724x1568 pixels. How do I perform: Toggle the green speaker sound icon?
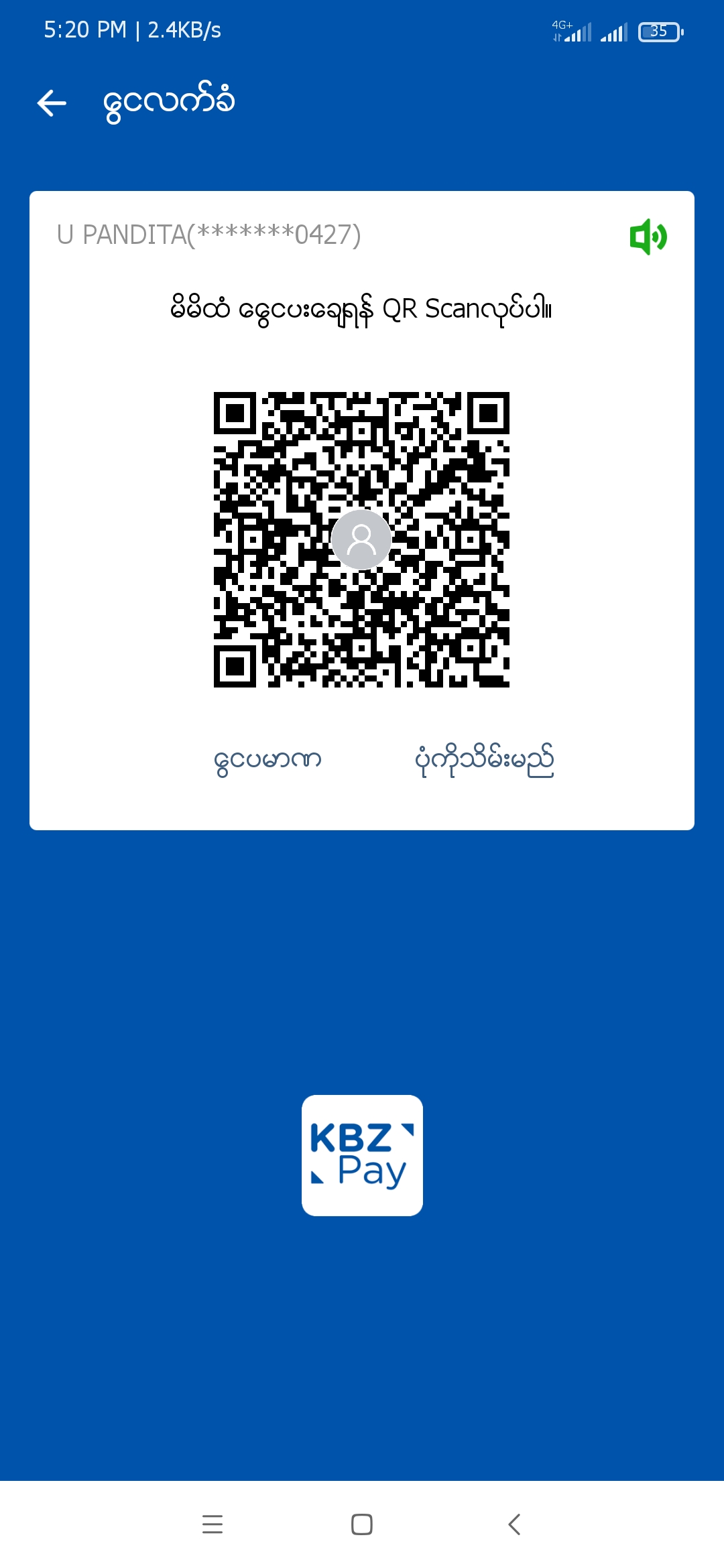pos(648,237)
